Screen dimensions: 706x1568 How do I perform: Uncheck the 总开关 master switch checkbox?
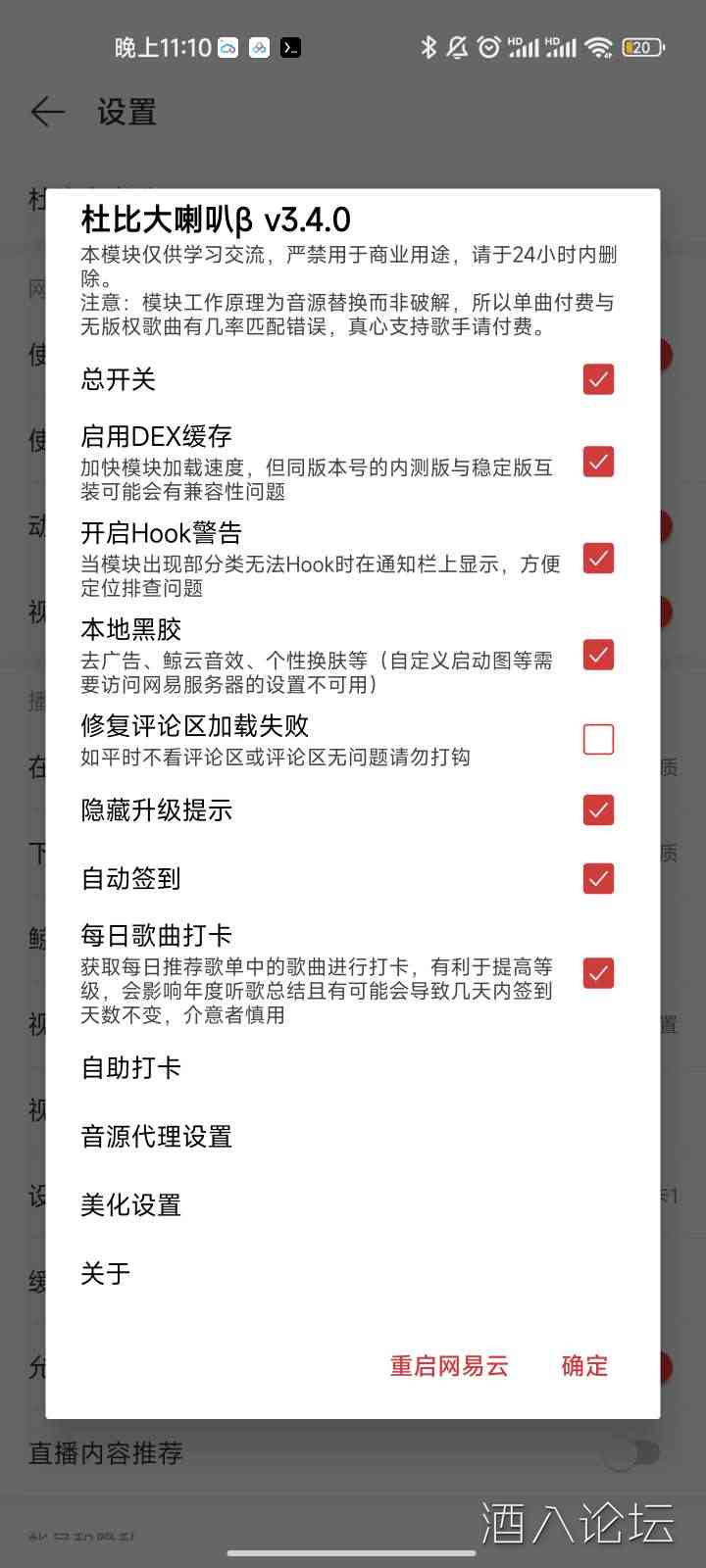point(598,379)
